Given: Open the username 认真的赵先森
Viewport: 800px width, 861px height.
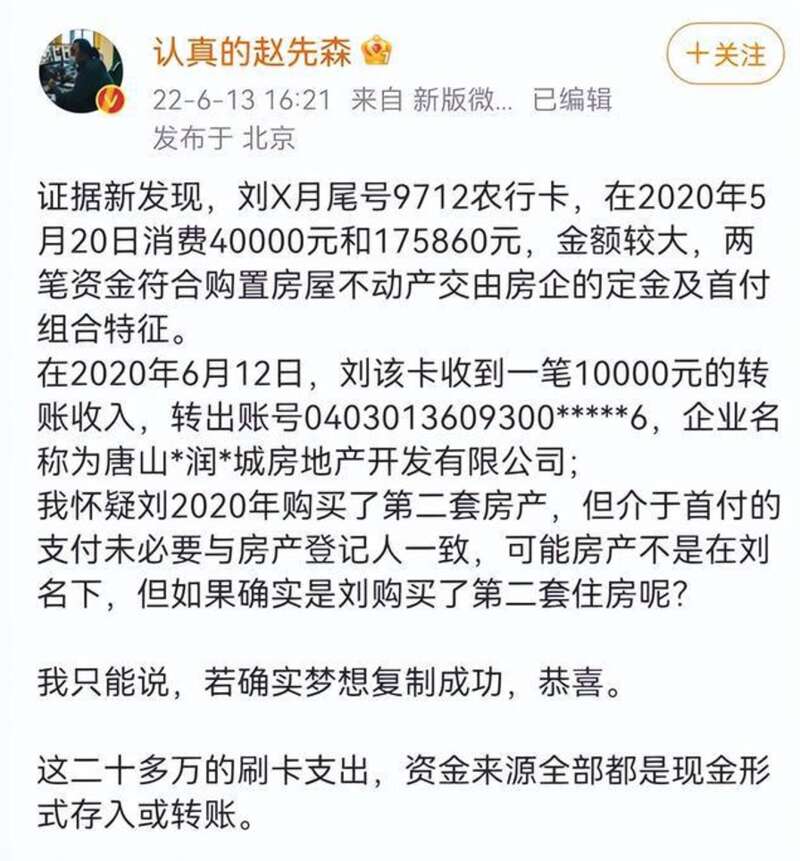Looking at the screenshot, I should pyautogui.click(x=252, y=51).
